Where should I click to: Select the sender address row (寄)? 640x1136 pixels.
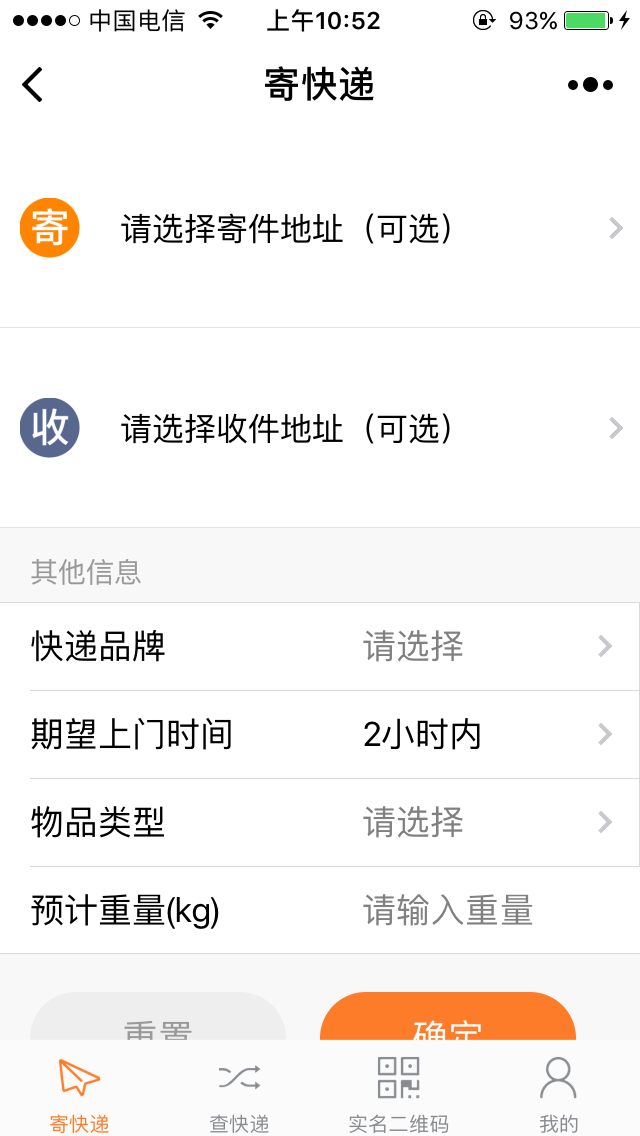pos(320,229)
